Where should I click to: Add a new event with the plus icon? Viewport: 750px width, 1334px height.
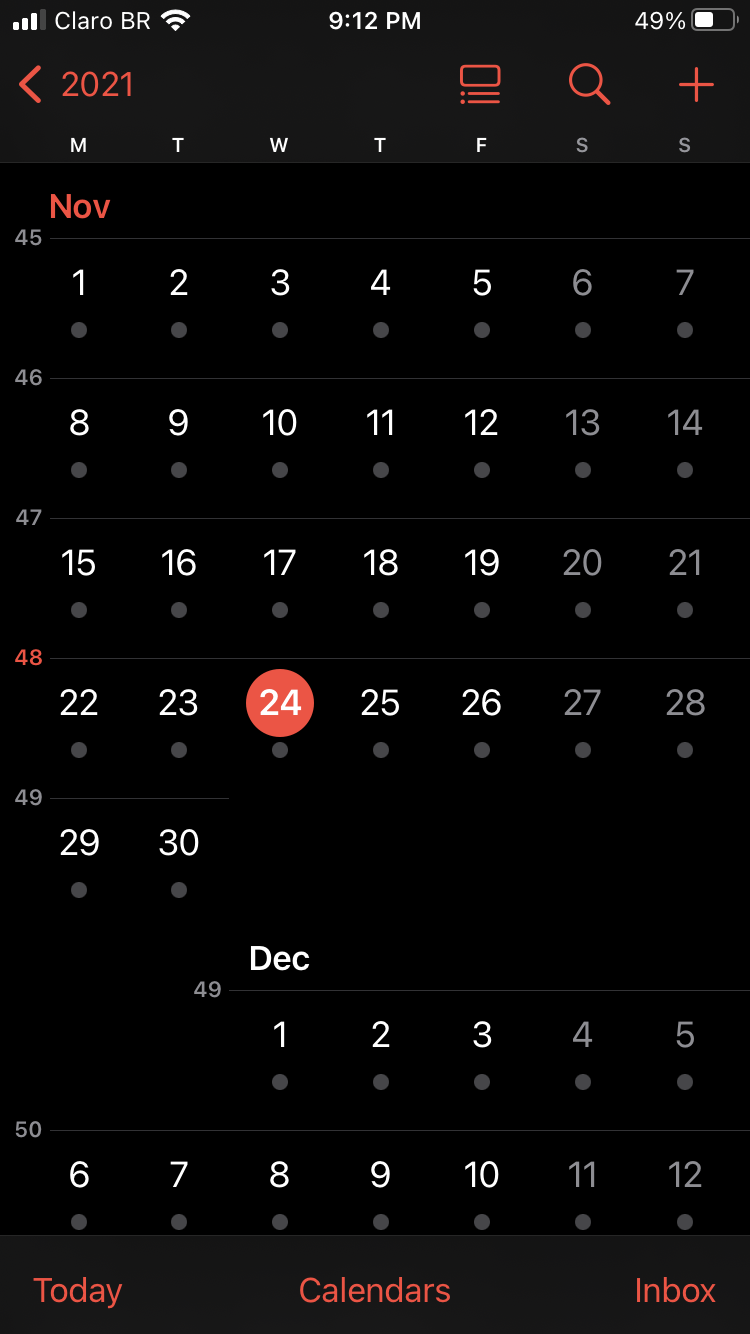696,85
